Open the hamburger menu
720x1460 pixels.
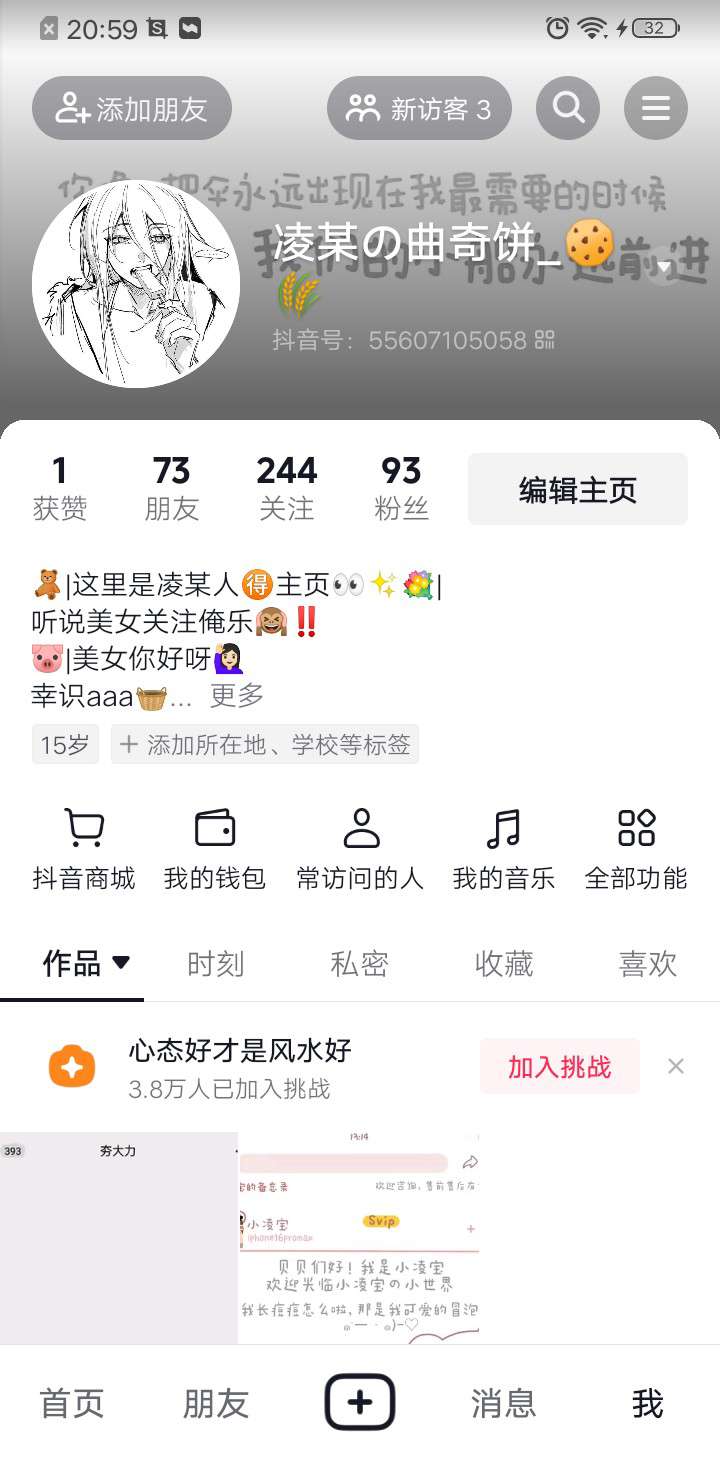(656, 108)
